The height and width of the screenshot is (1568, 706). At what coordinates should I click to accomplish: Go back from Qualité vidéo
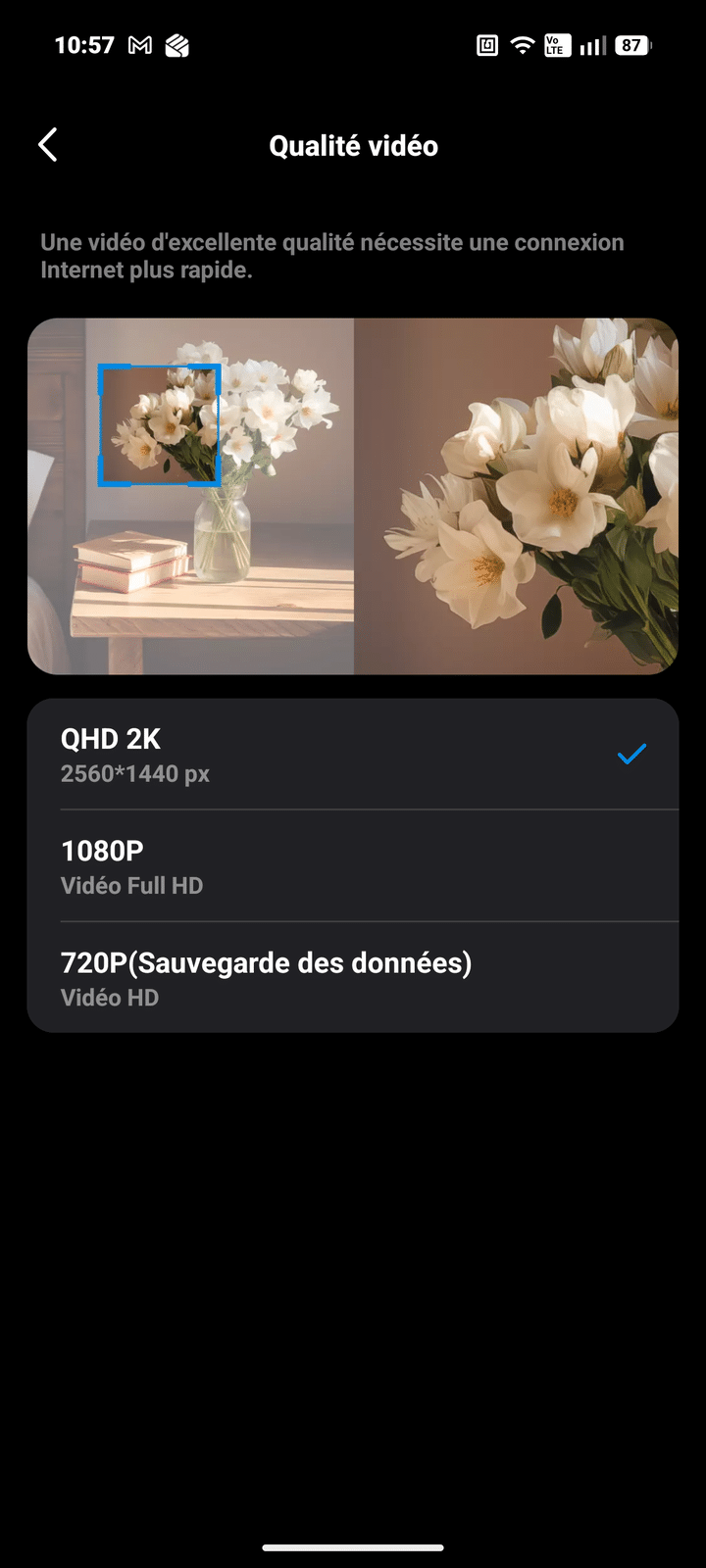pos(47,145)
